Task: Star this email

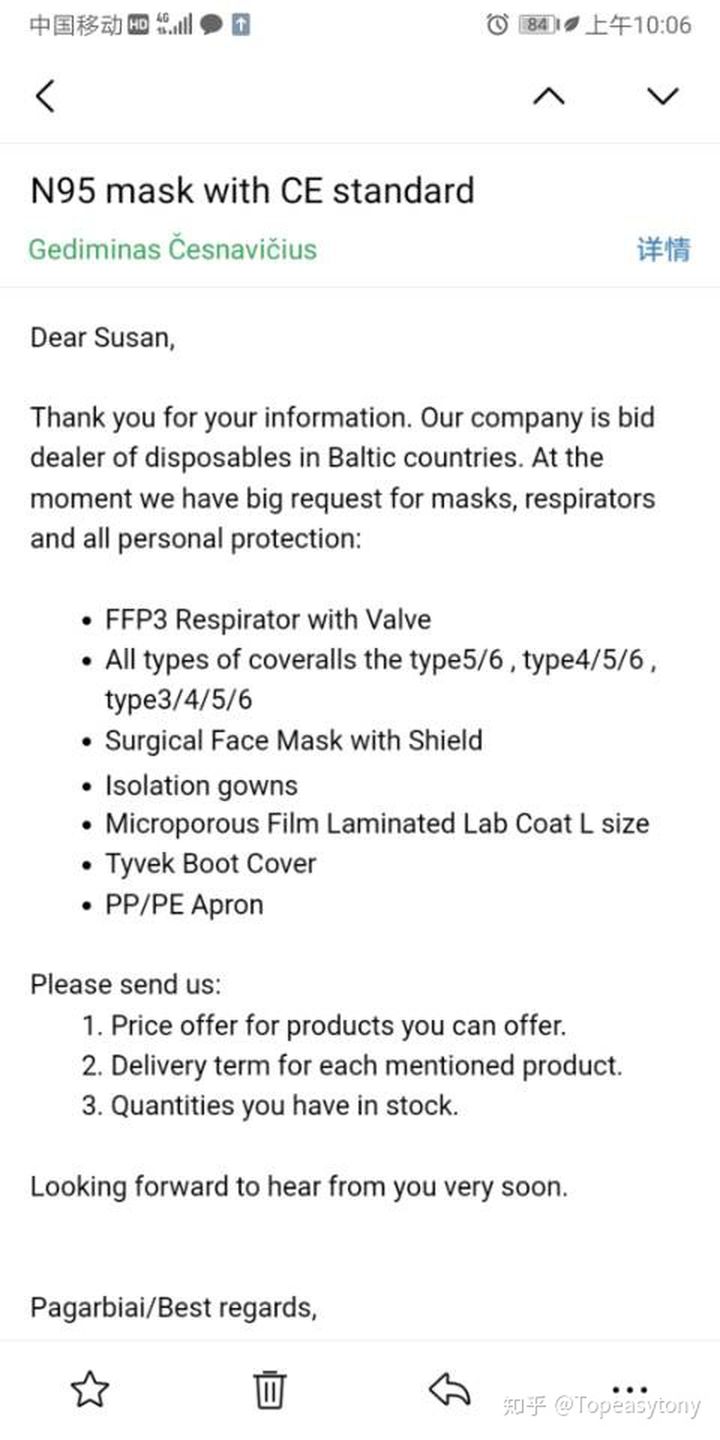Action: 90,1389
